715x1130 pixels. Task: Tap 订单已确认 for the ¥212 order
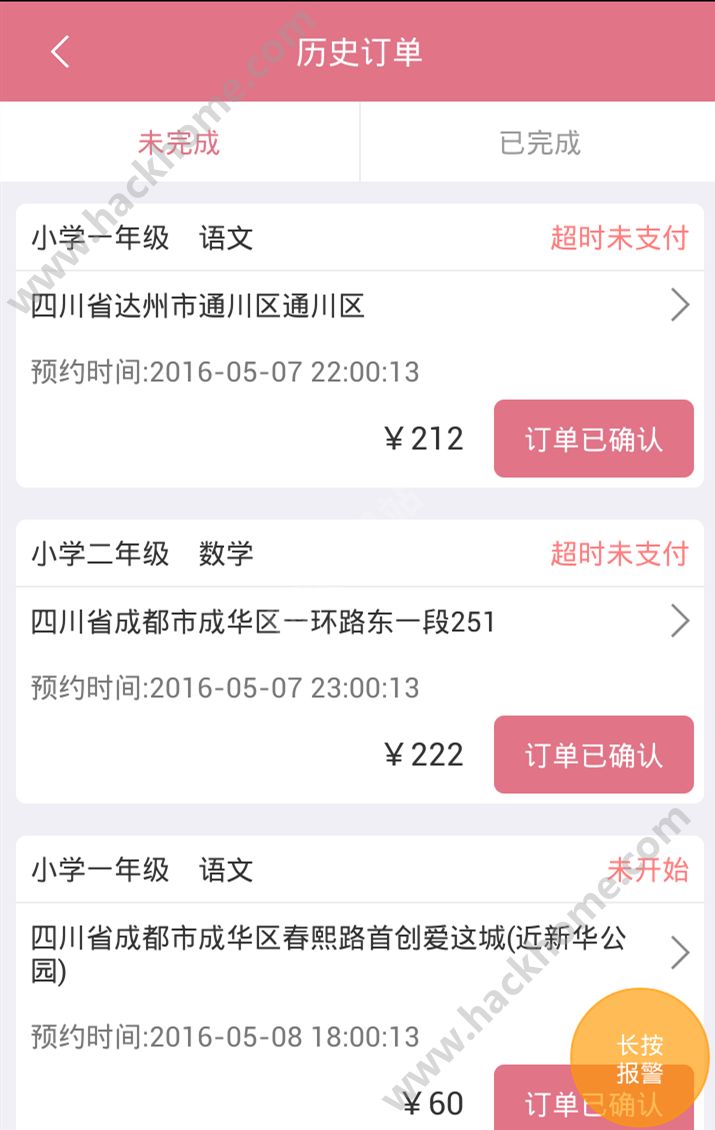pos(593,439)
